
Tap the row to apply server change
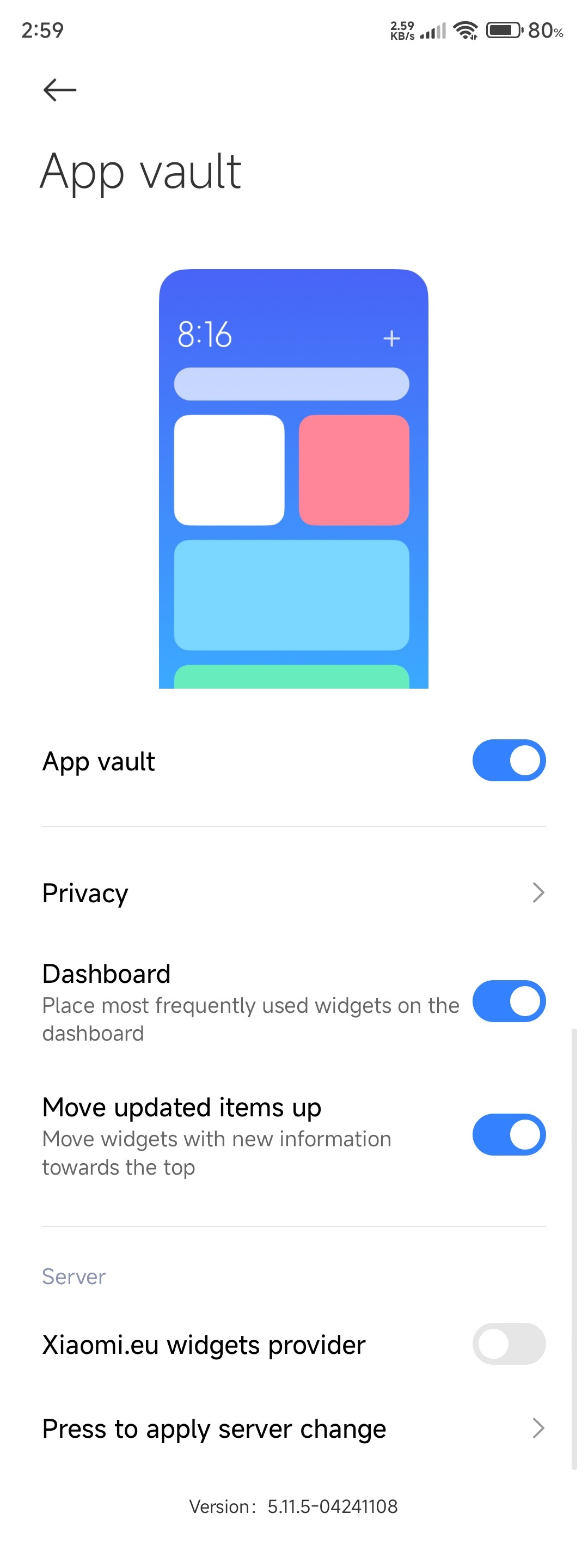click(293, 1428)
